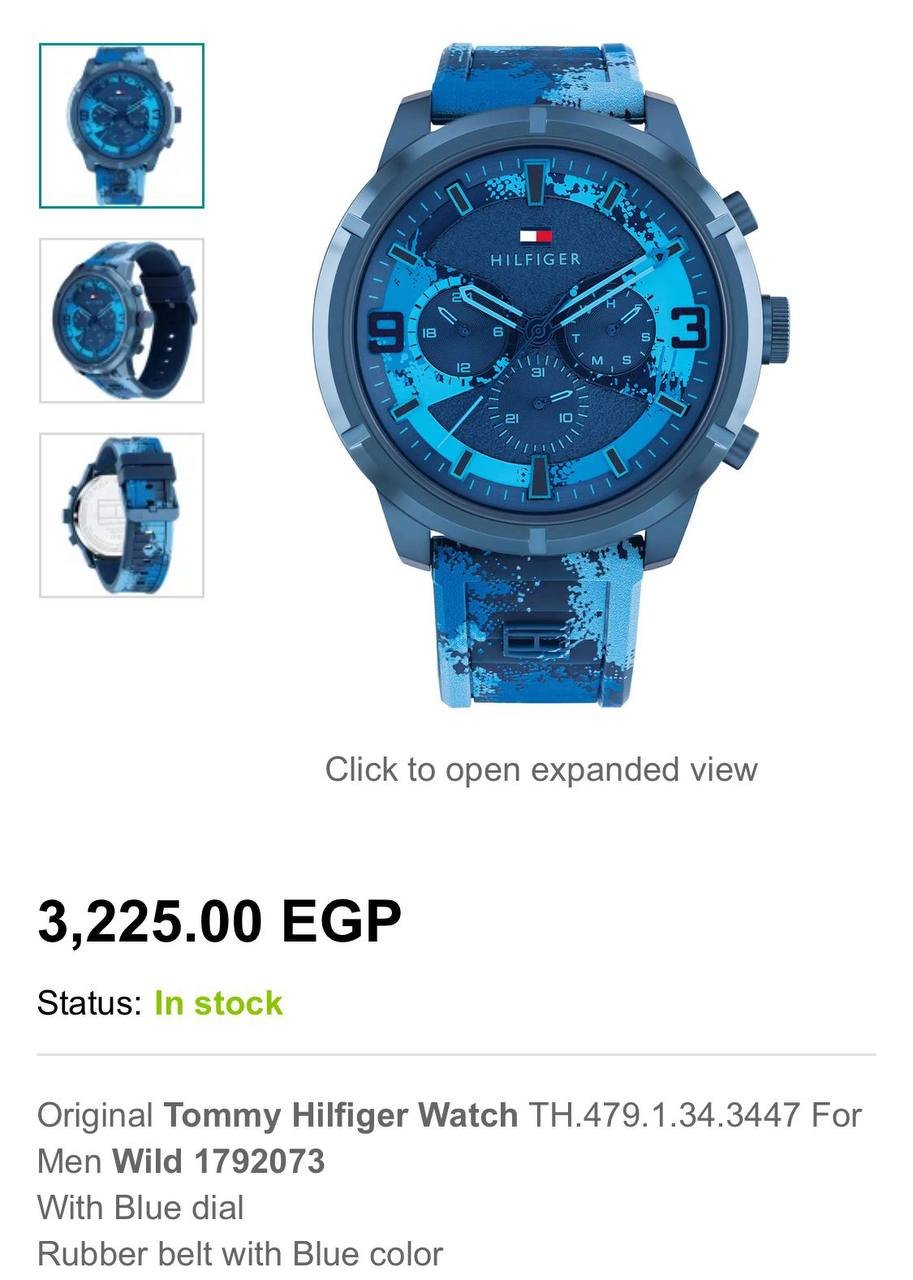
Task: Select the back-view watch thumbnail
Action: tap(121, 516)
